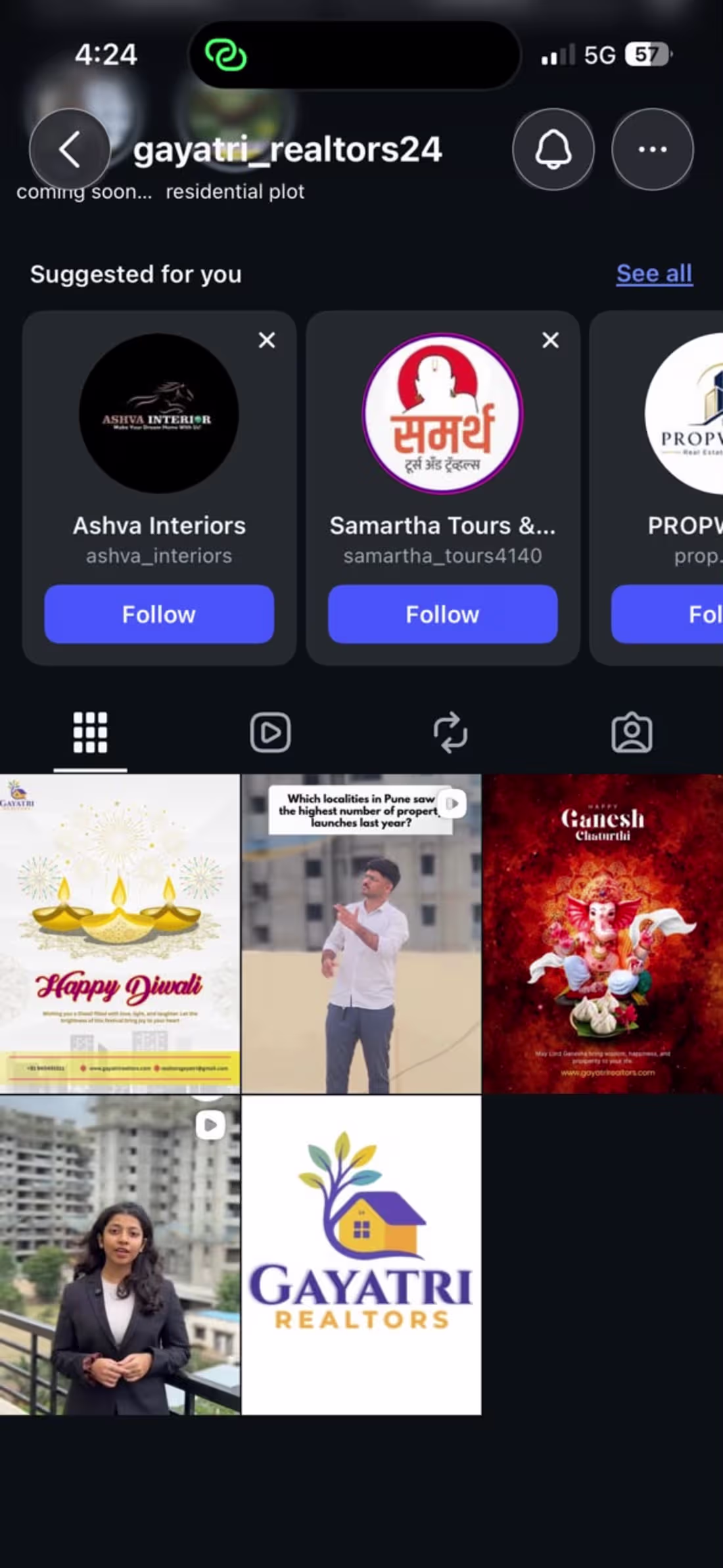Follow samartha_tours4140
The height and width of the screenshot is (1568, 723).
pos(443,614)
